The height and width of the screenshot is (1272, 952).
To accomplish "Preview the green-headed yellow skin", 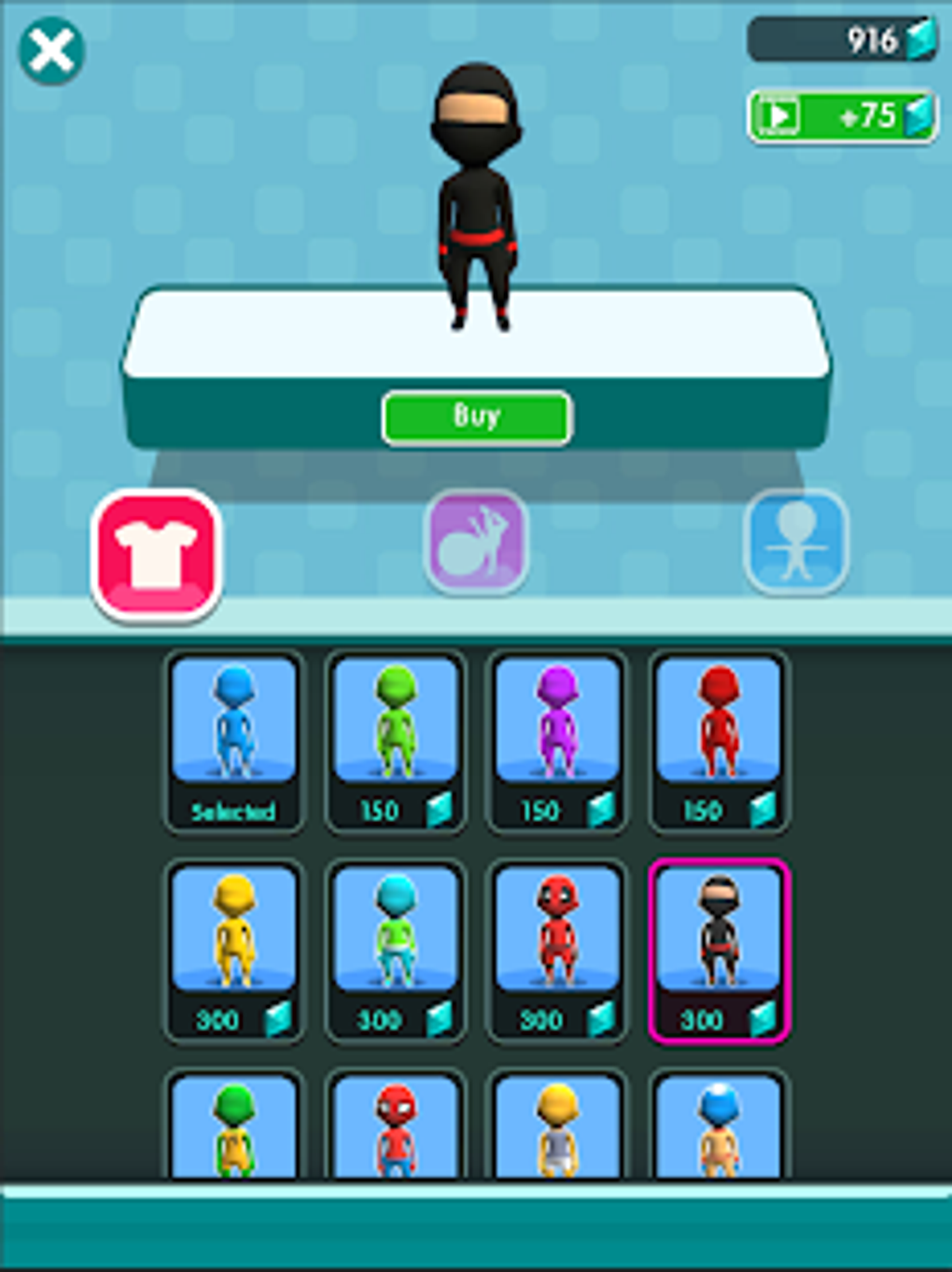I will point(233,1127).
